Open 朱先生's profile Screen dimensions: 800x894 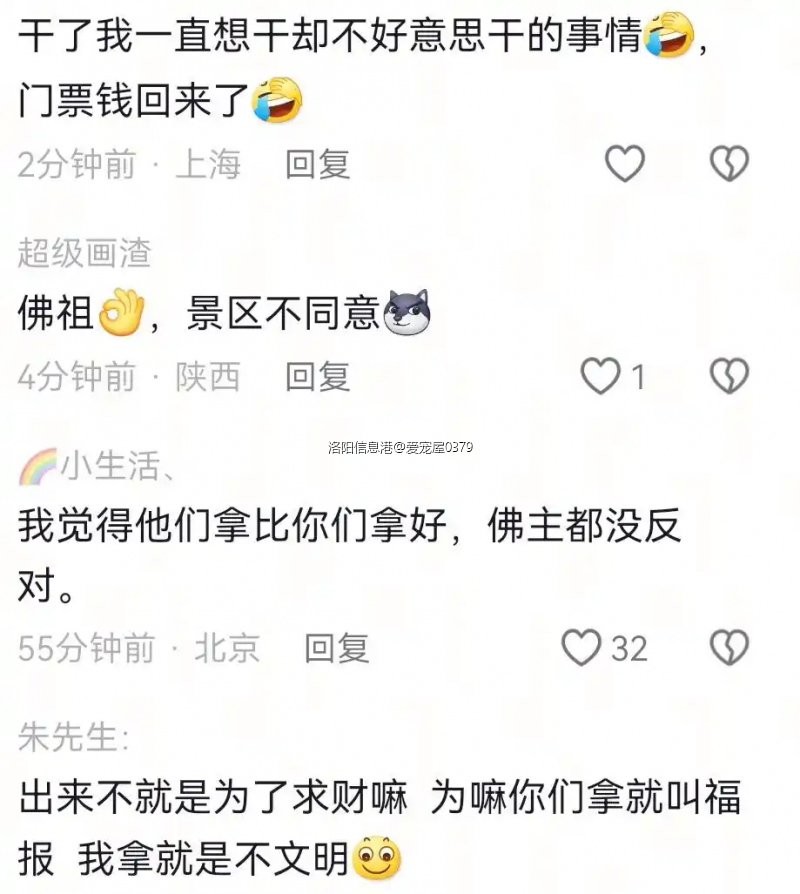[x=73, y=738]
